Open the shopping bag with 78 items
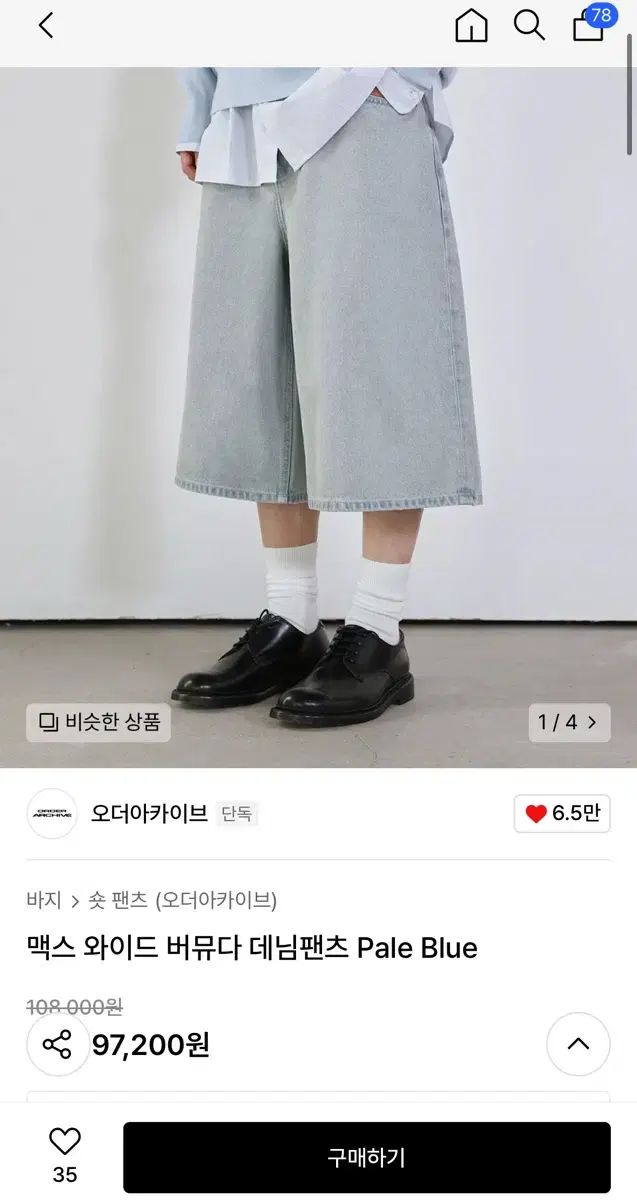 click(x=589, y=25)
